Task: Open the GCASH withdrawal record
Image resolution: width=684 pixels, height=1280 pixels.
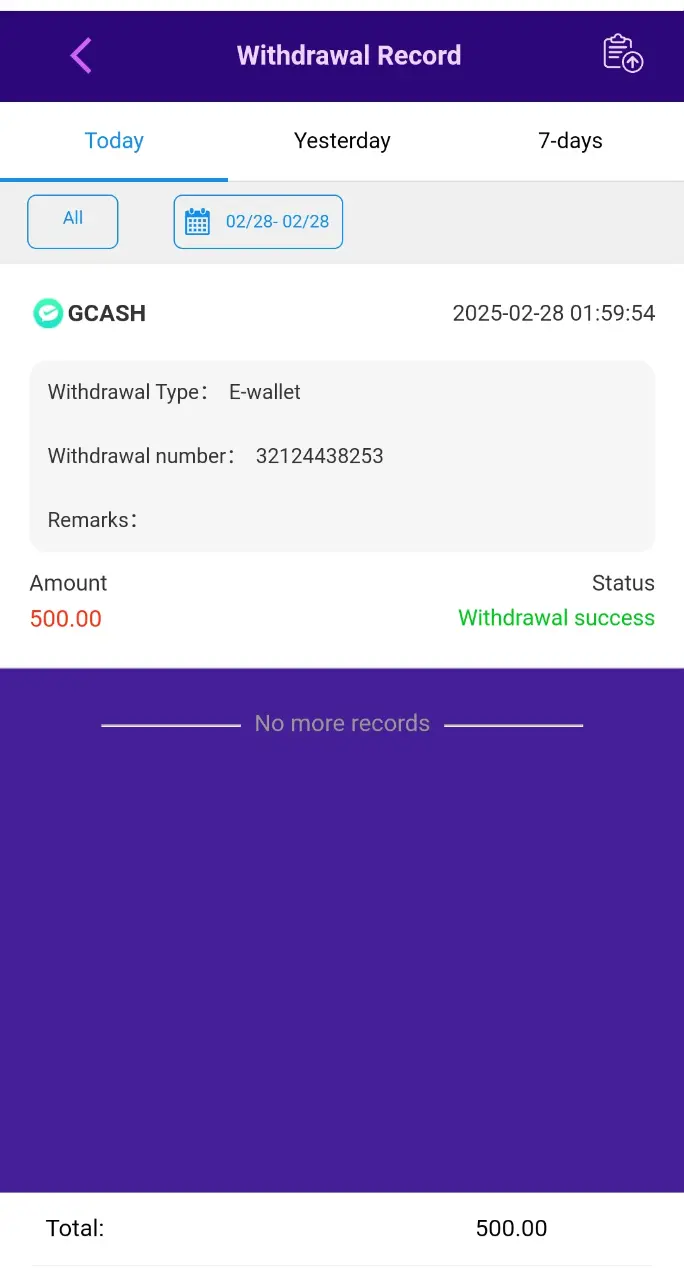Action: (342, 466)
